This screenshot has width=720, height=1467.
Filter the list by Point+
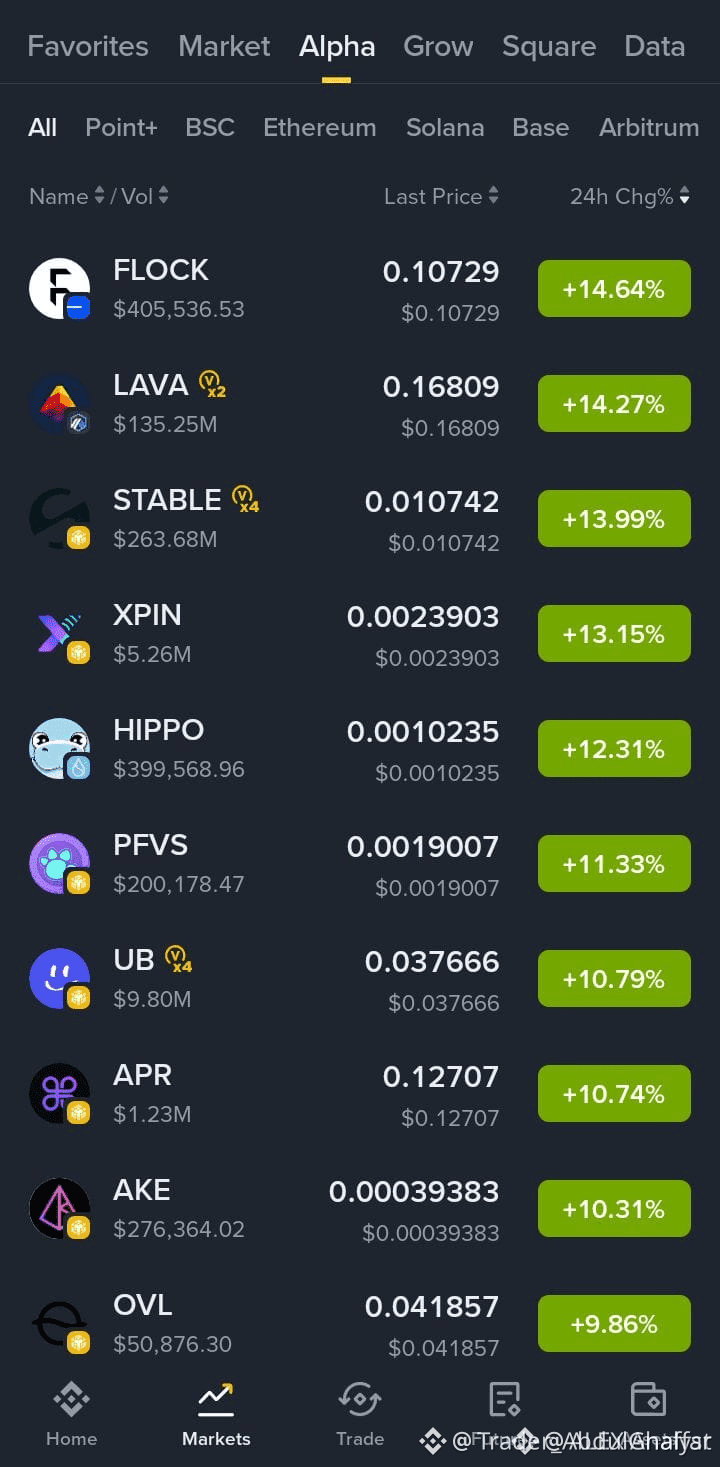point(121,128)
